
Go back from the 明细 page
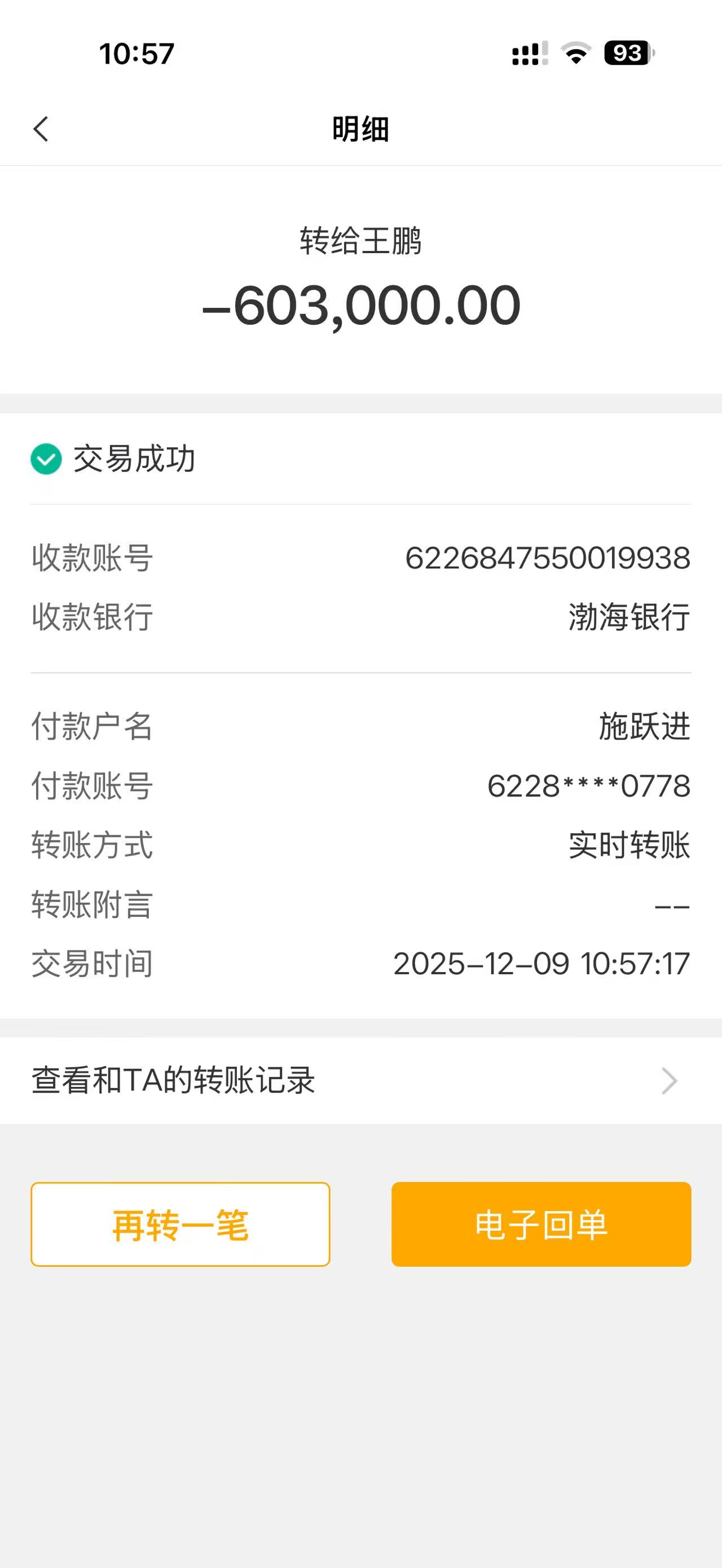[41, 129]
